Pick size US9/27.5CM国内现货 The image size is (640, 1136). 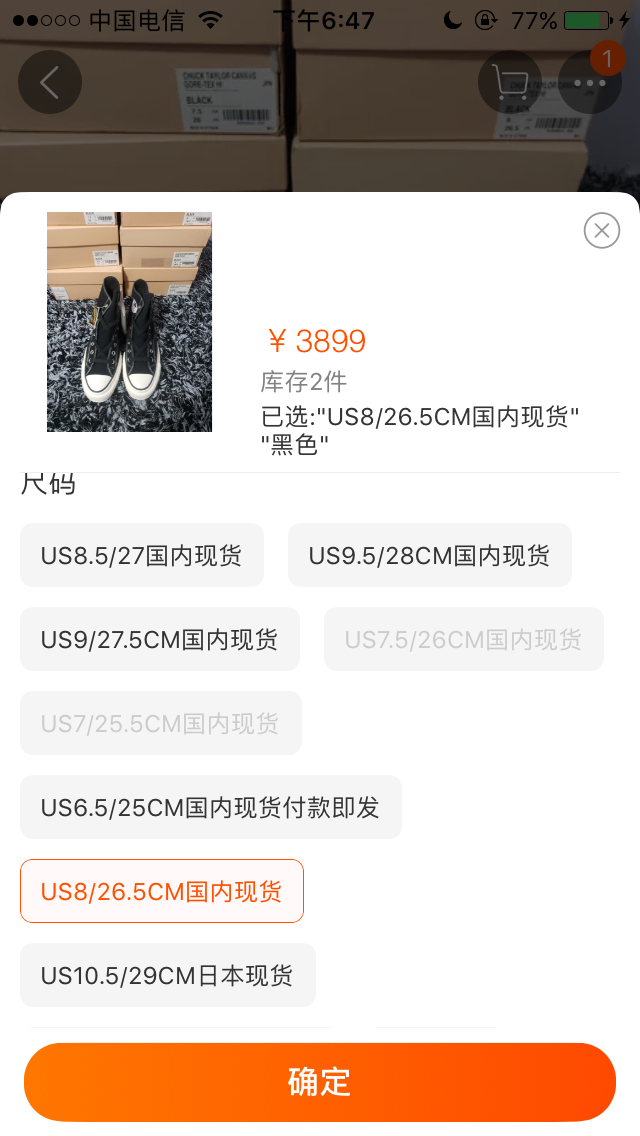click(159, 639)
